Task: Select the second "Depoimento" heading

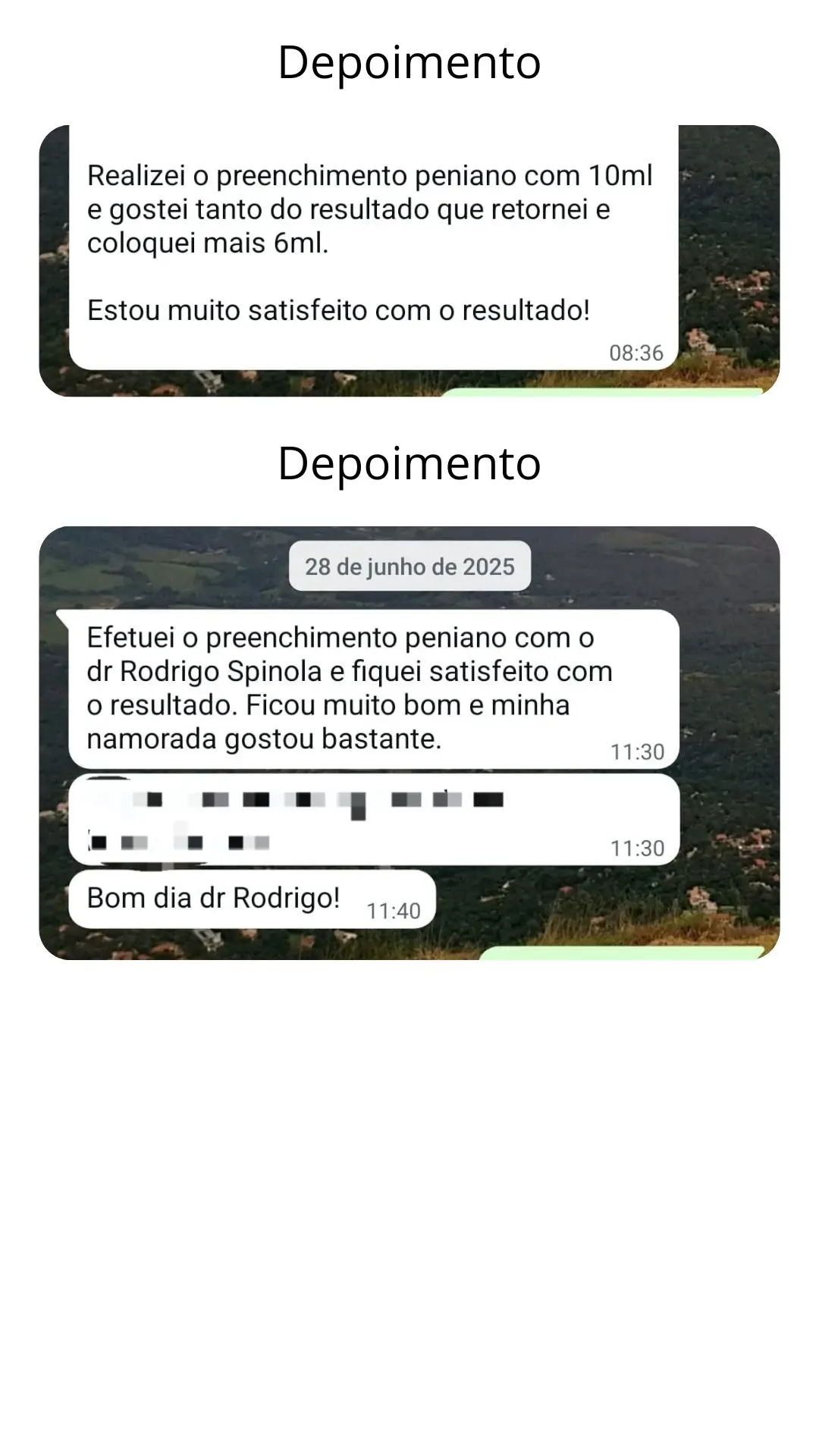Action: coord(409,465)
